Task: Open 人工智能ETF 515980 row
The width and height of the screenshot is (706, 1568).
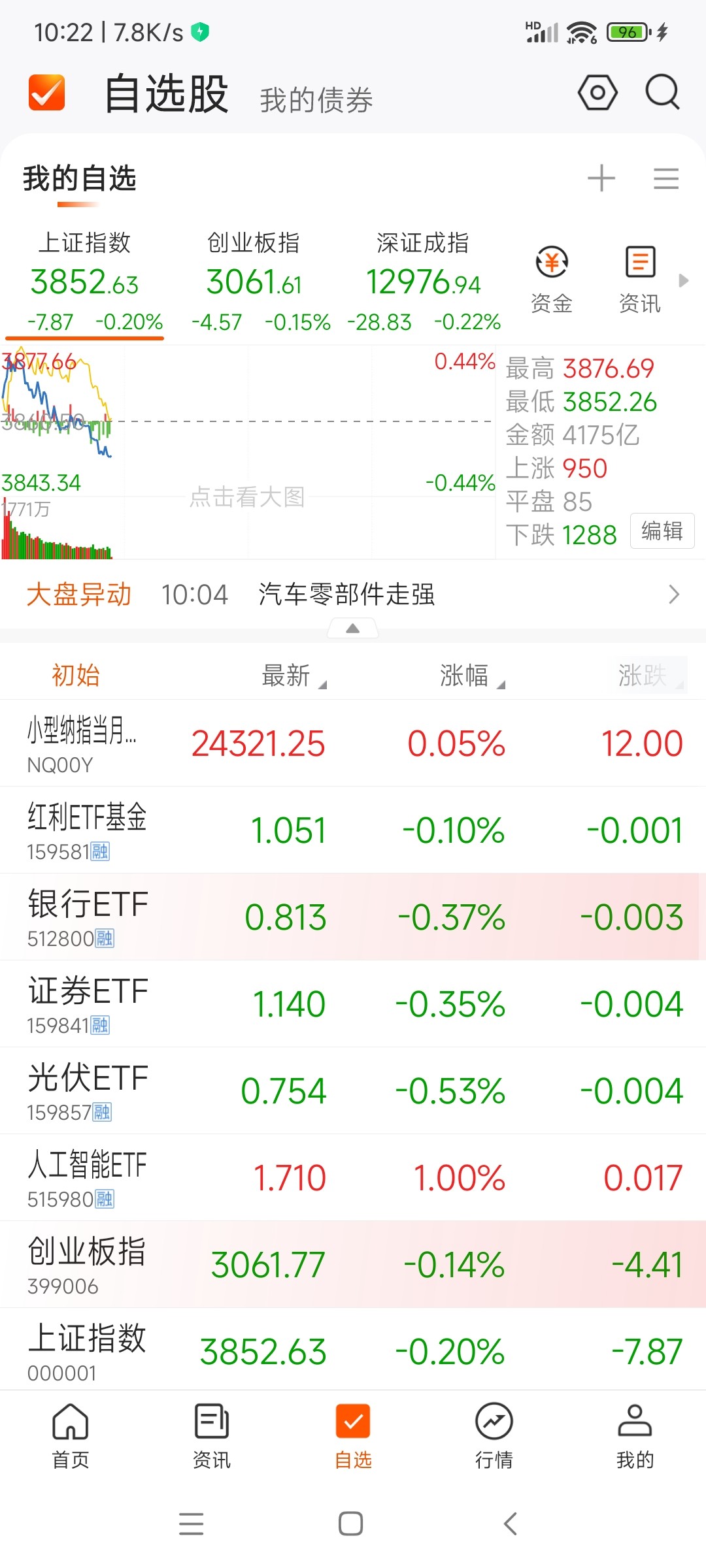Action: point(353,1178)
